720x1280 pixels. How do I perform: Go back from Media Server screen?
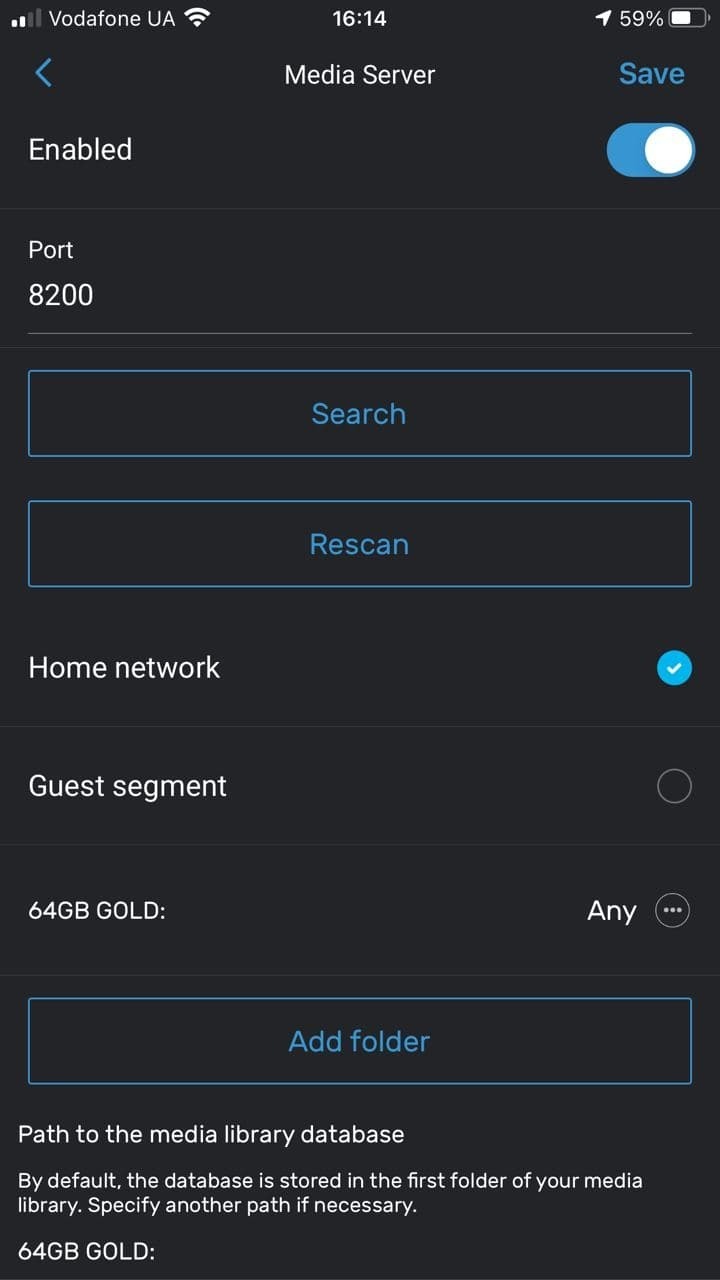click(x=43, y=73)
